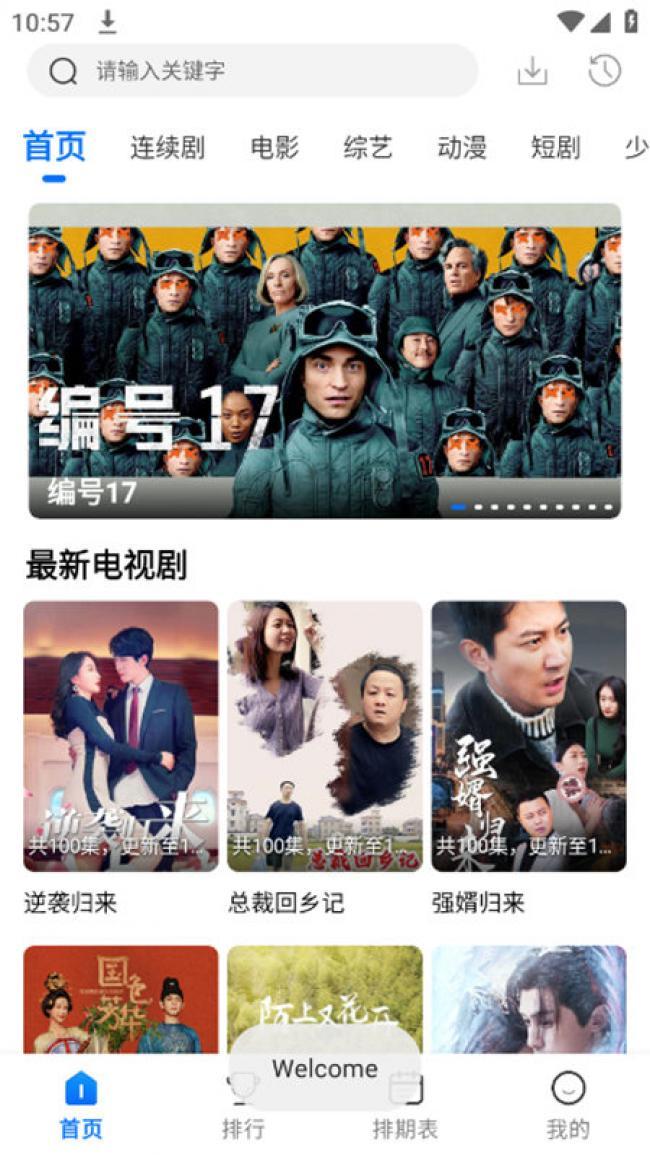This screenshot has width=650, height=1155.
Task: Switch to 排行 in bottom navigation
Action: (243, 1105)
